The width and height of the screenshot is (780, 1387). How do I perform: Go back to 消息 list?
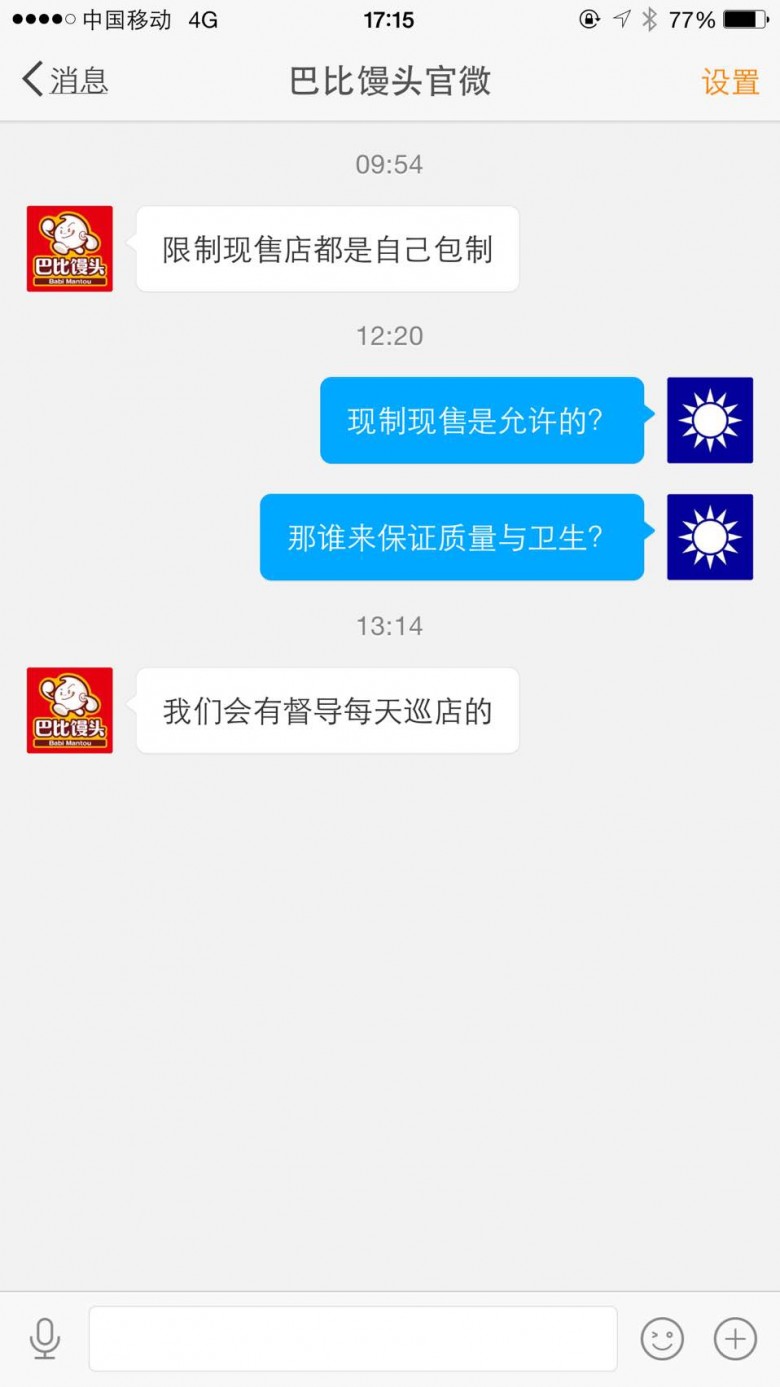tap(65, 80)
